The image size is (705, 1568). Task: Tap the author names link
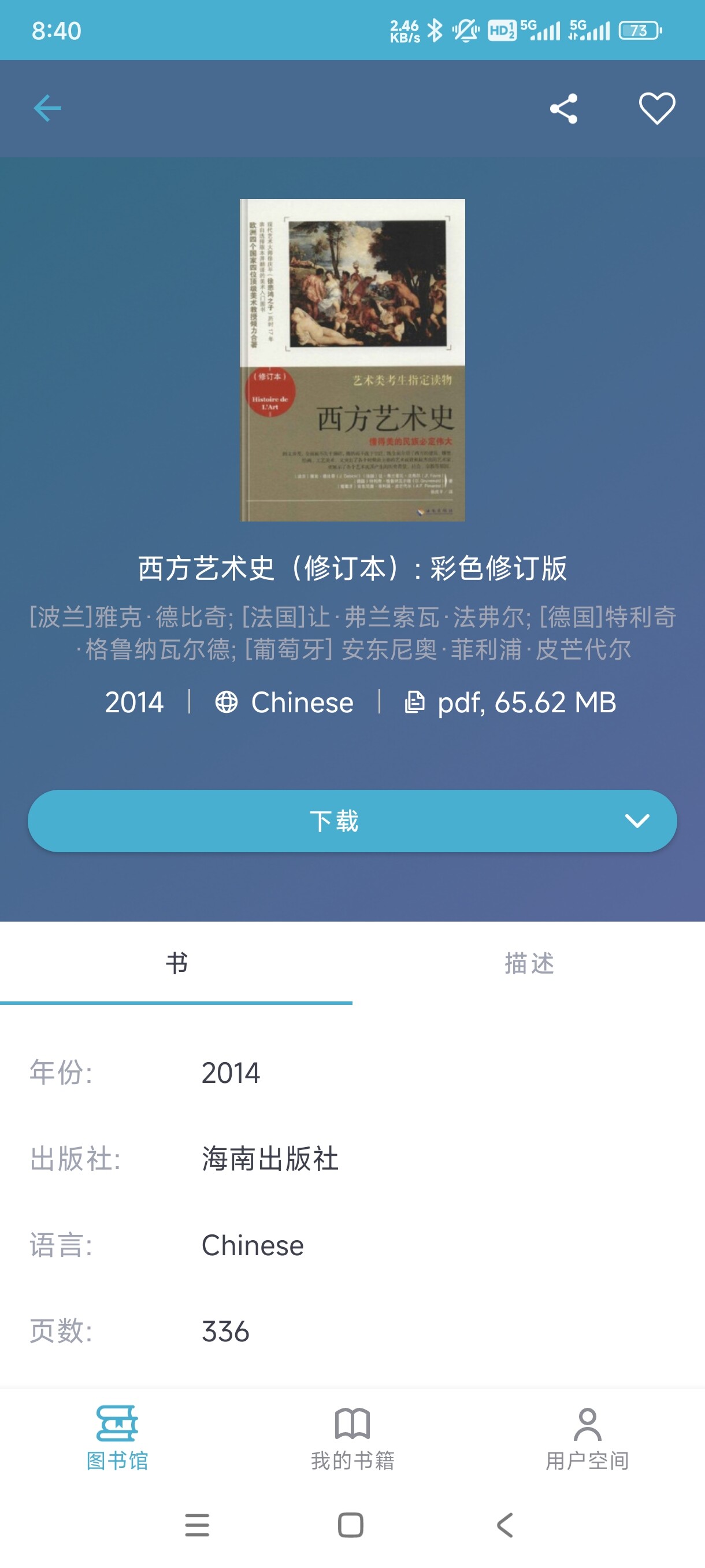tap(353, 633)
